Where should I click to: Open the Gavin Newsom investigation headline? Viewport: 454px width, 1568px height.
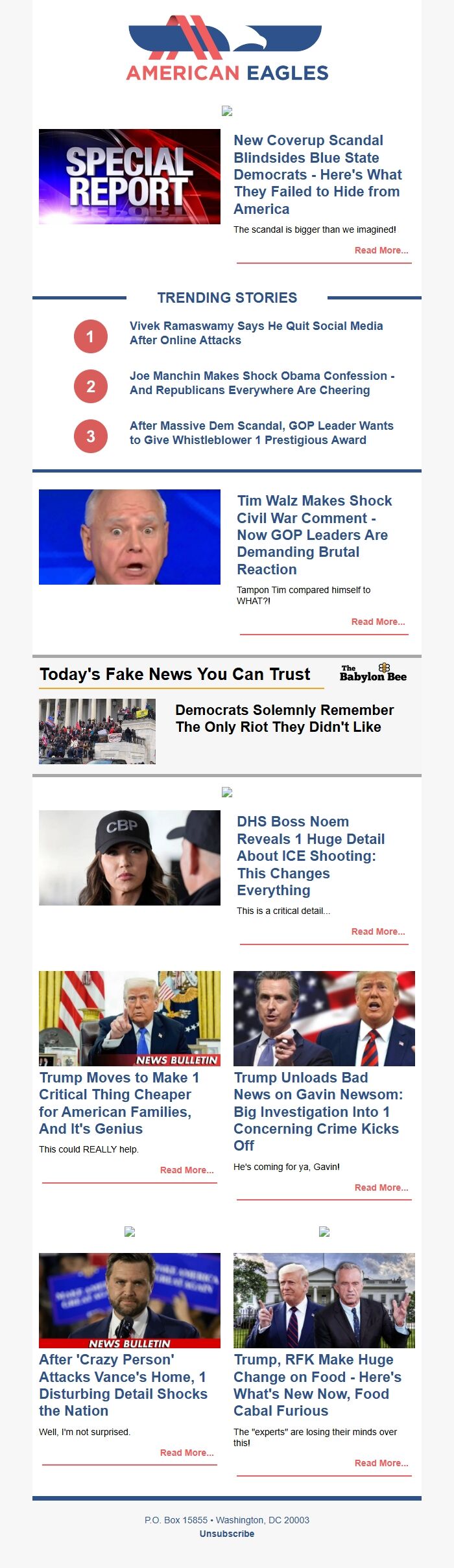(x=317, y=1111)
